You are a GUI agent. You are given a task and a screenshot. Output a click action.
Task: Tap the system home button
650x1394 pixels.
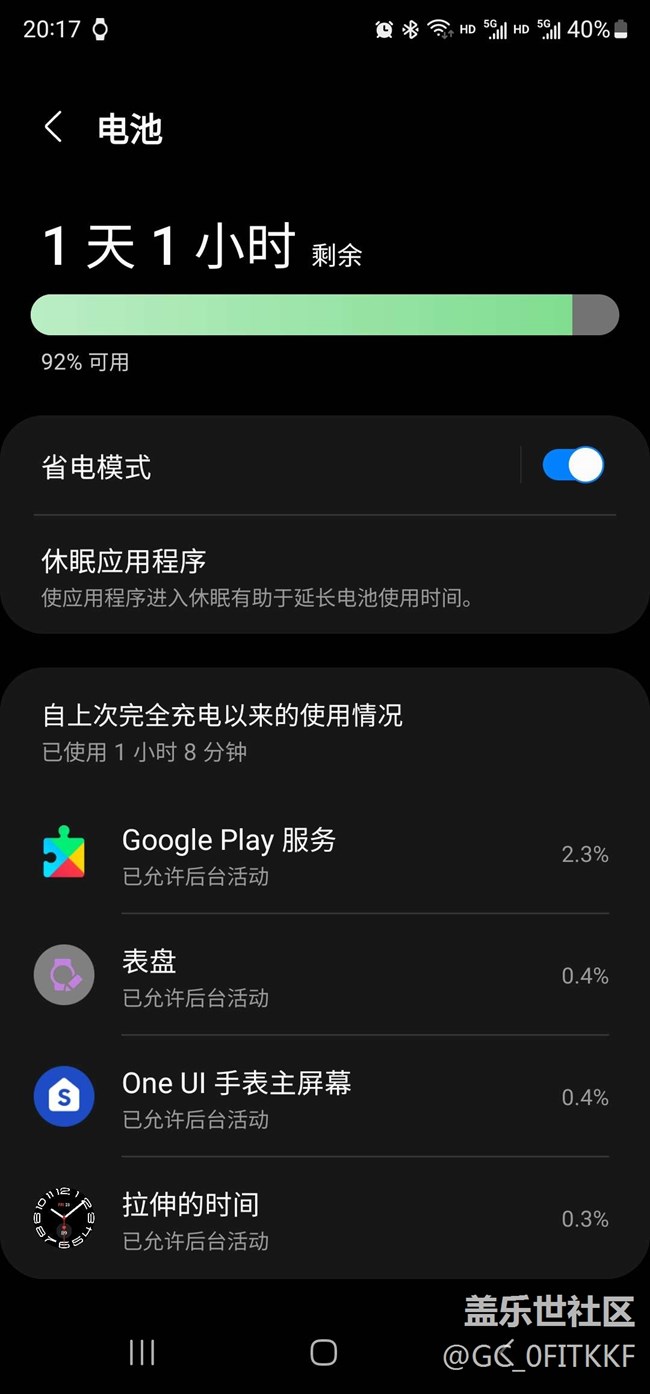(x=323, y=1352)
